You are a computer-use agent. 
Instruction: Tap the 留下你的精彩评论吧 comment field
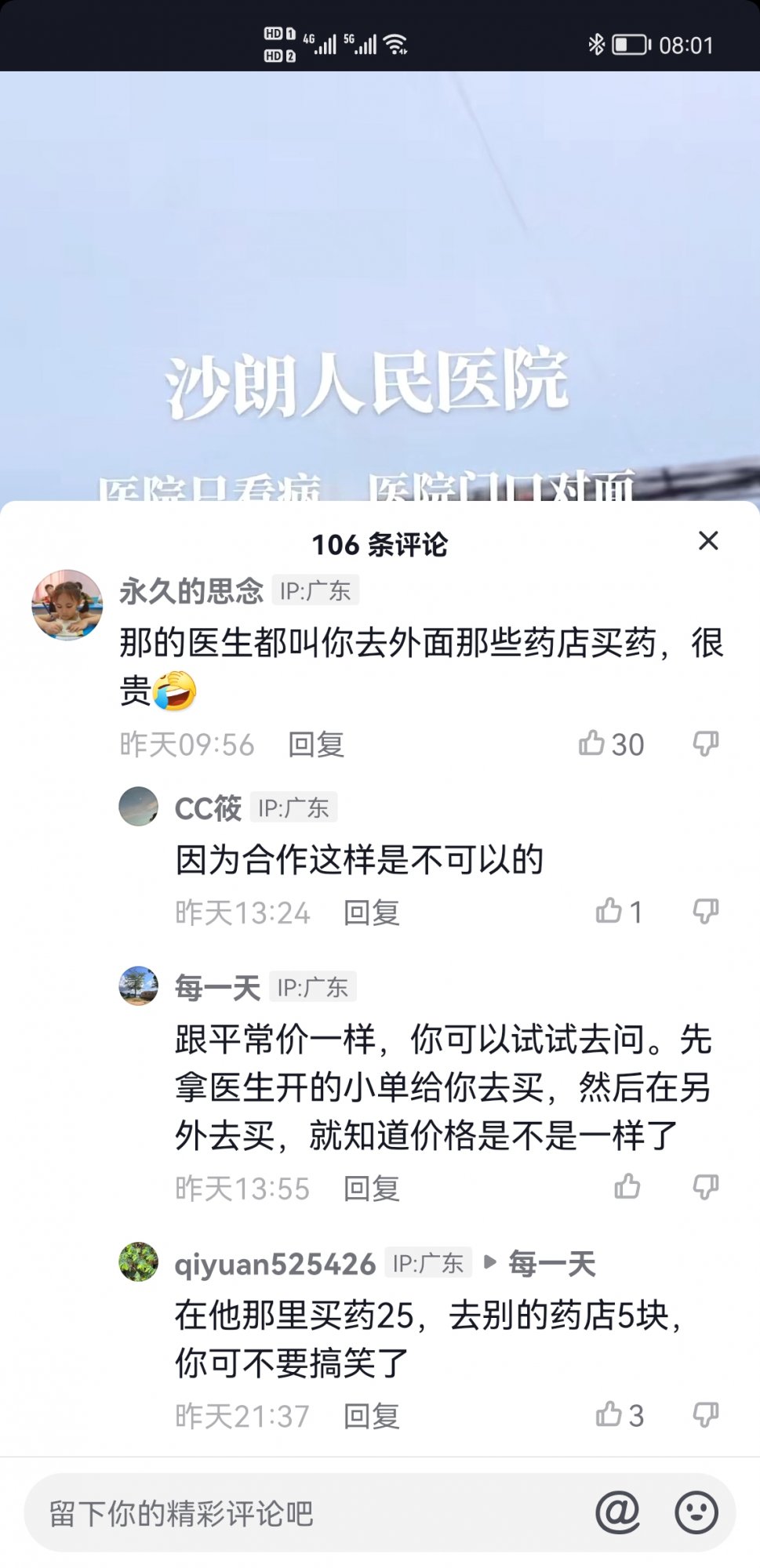pyautogui.click(x=298, y=1513)
